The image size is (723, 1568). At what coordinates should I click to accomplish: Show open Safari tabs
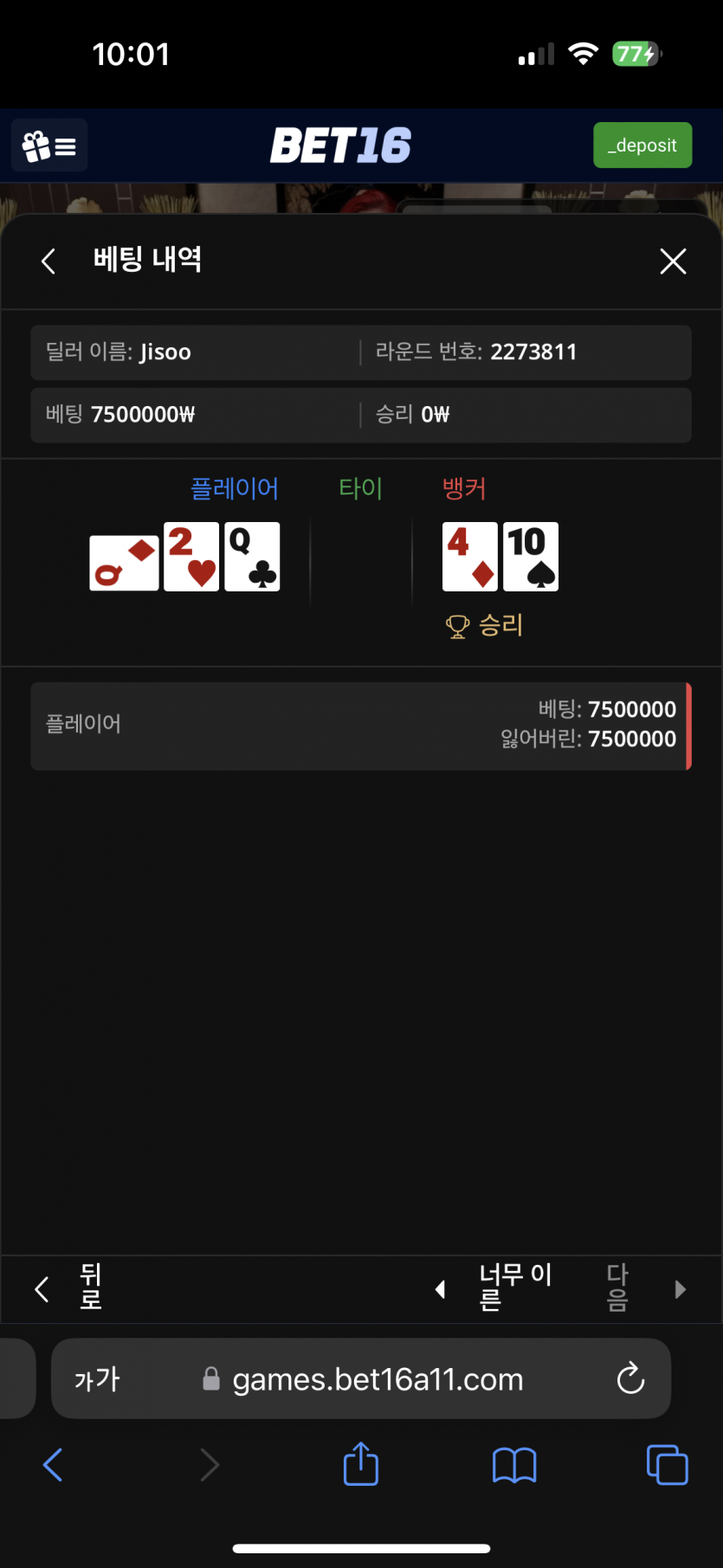click(667, 1465)
